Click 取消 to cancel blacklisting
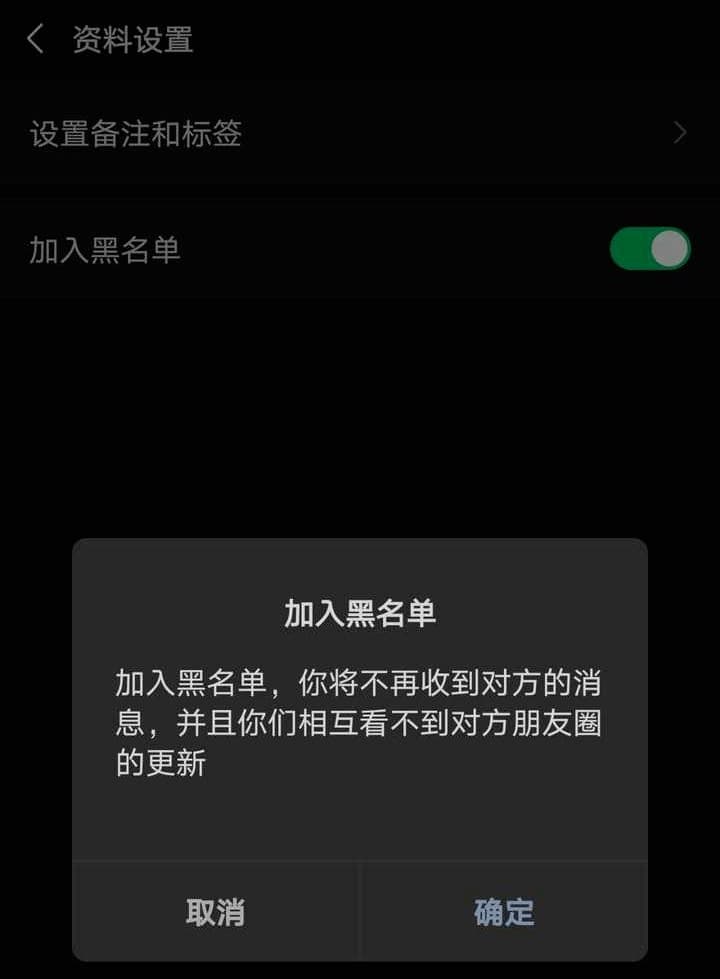Viewport: 720px width, 979px height. tap(213, 912)
